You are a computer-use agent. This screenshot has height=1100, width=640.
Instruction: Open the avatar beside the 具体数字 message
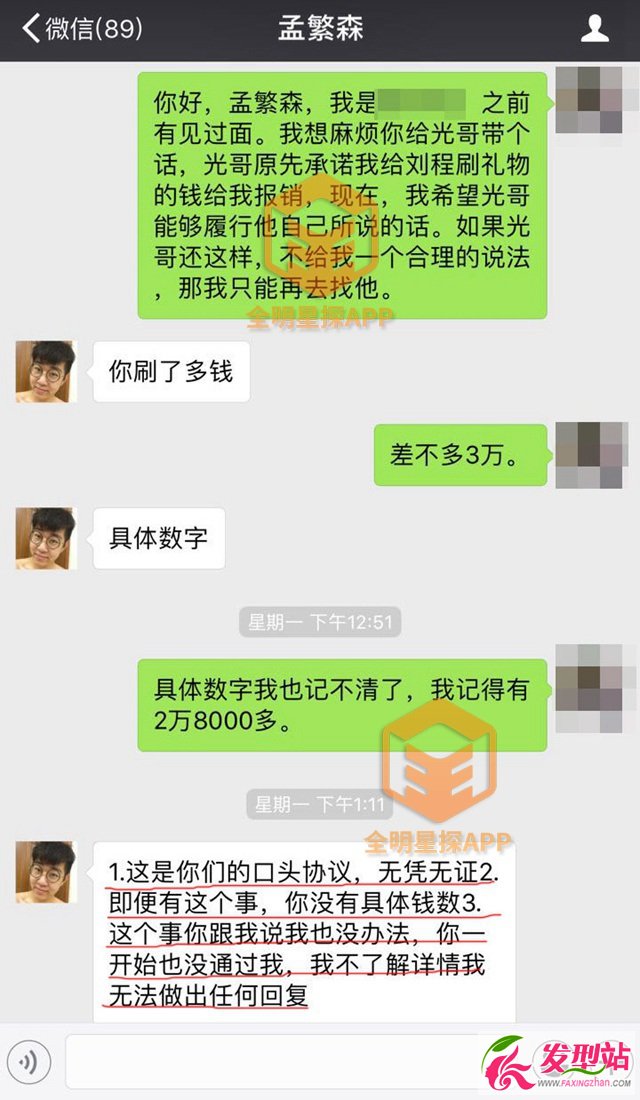tap(46, 538)
